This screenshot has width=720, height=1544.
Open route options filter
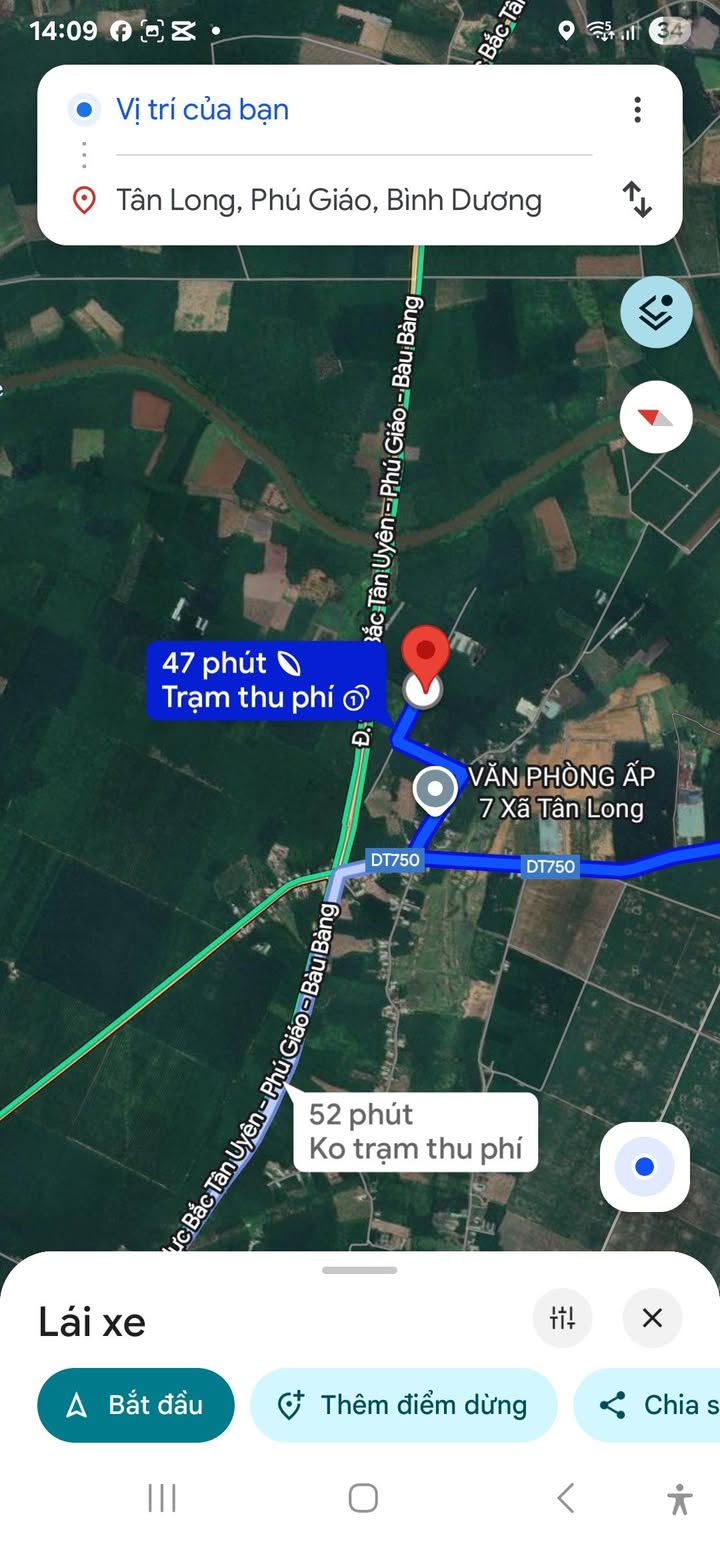coord(562,1318)
